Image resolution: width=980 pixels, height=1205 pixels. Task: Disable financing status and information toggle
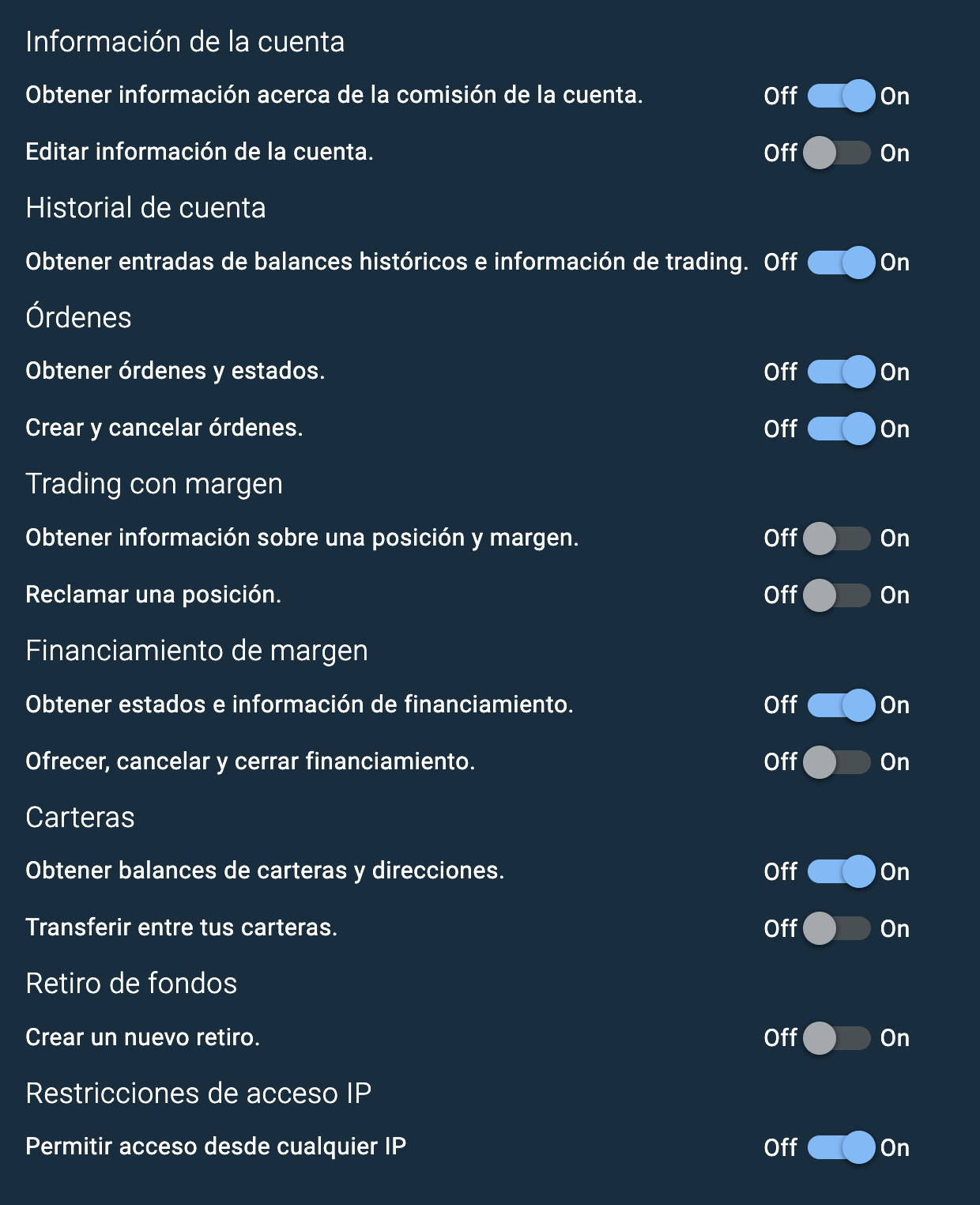point(839,704)
